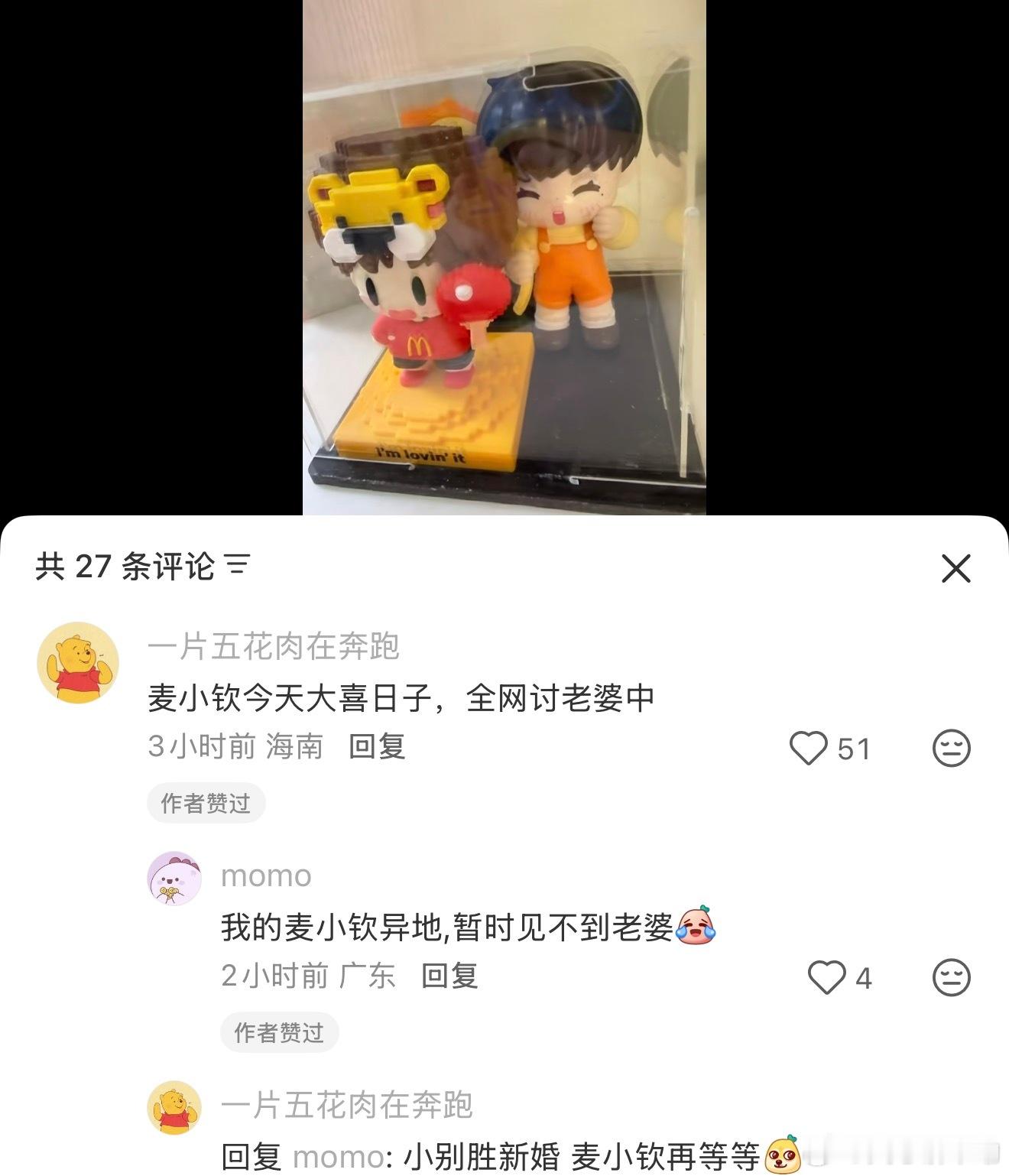Tap the 作者赞过 badge under the first comment
Viewport: 1009px width, 1176px height.
tap(204, 804)
